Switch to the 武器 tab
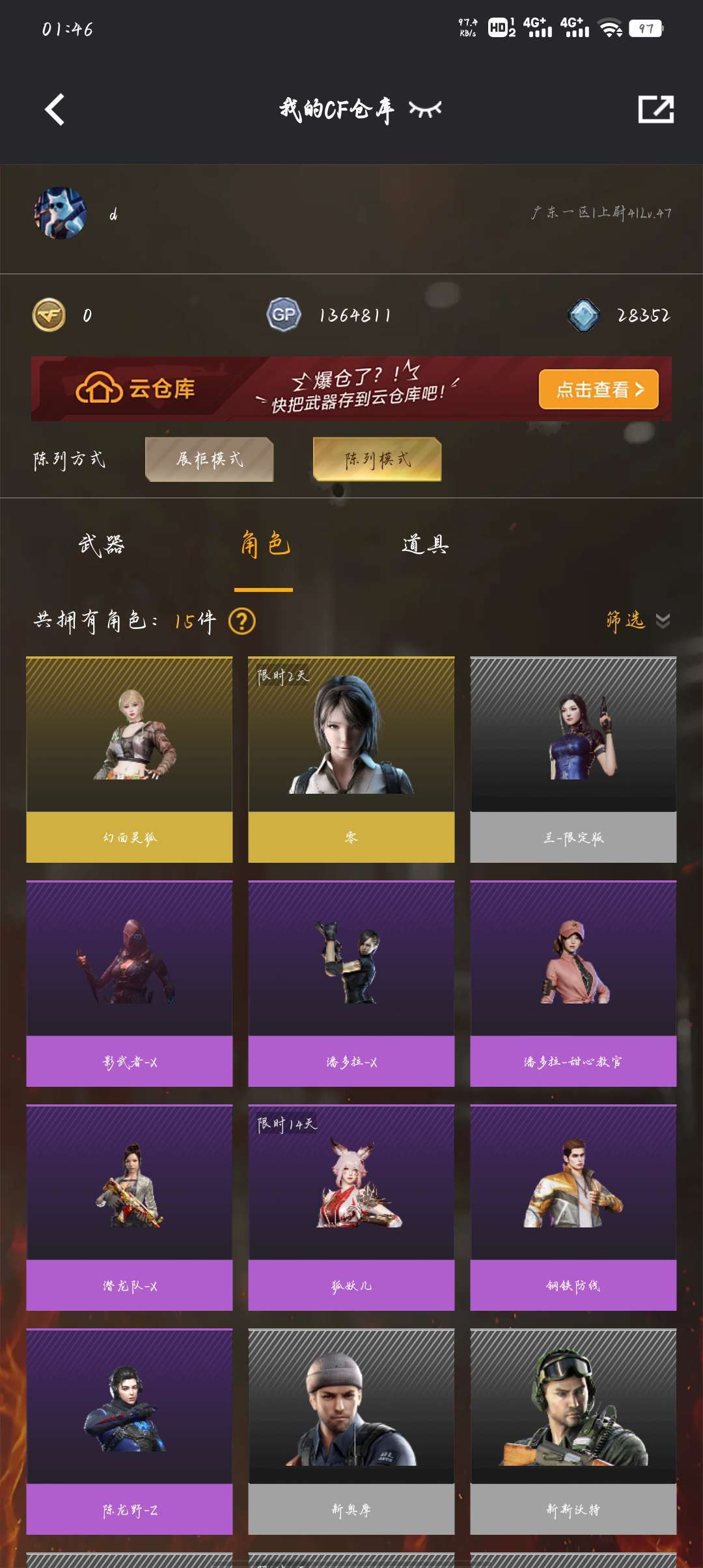This screenshot has height=1568, width=703. (x=102, y=544)
